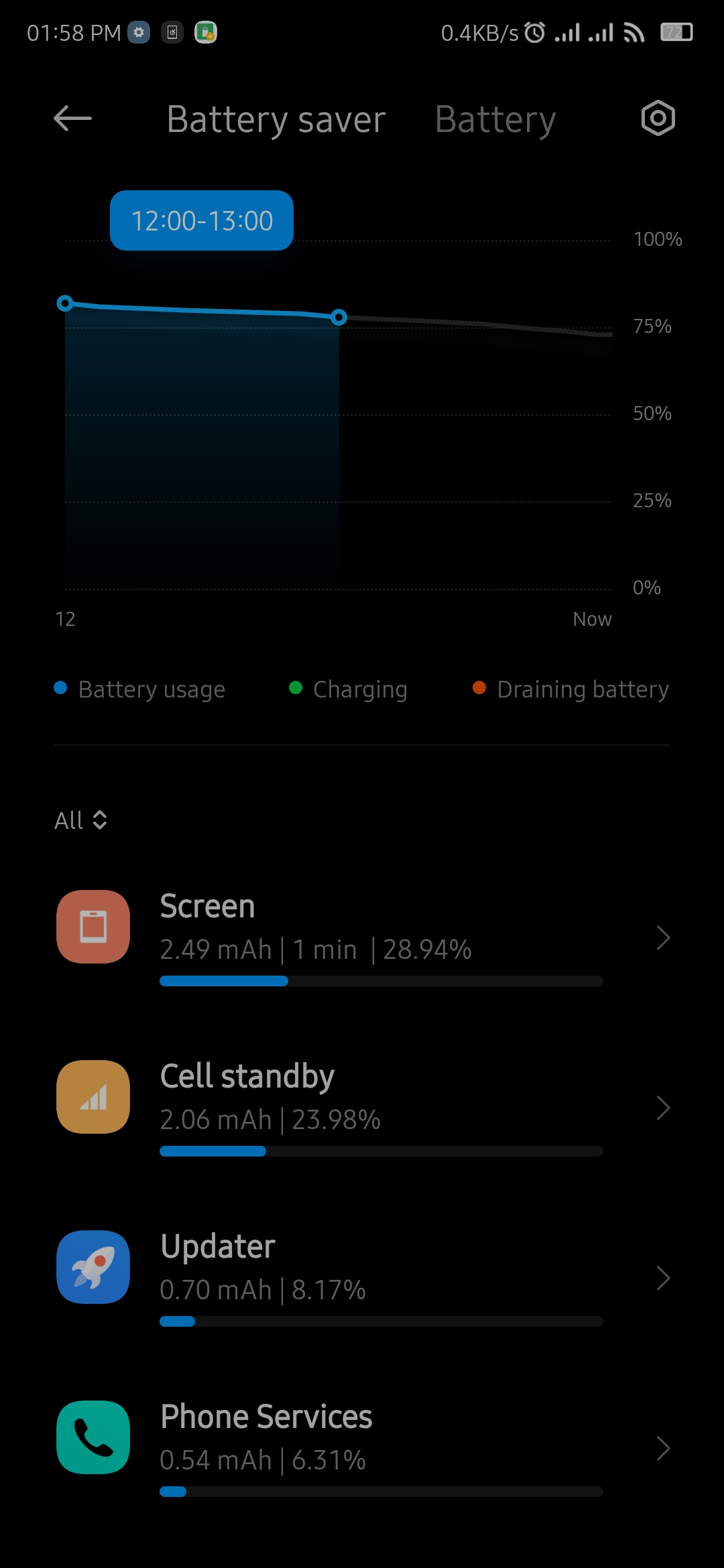Open battery settings gear icon
Viewport: 724px width, 1568px height.
pos(658,119)
